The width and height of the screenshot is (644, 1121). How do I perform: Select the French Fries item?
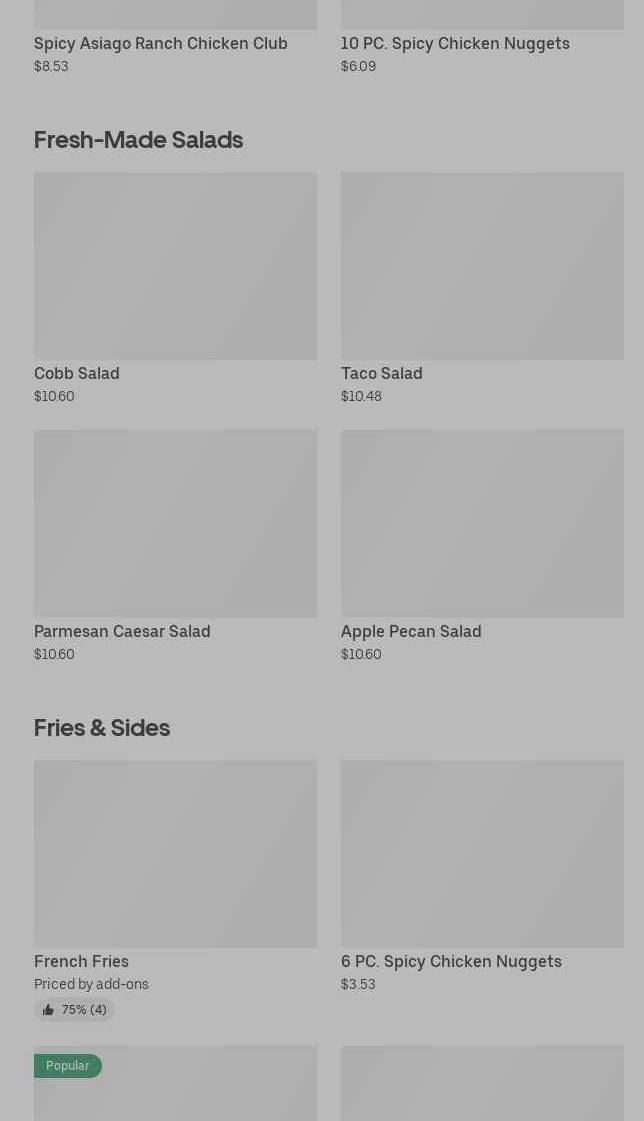(x=175, y=854)
